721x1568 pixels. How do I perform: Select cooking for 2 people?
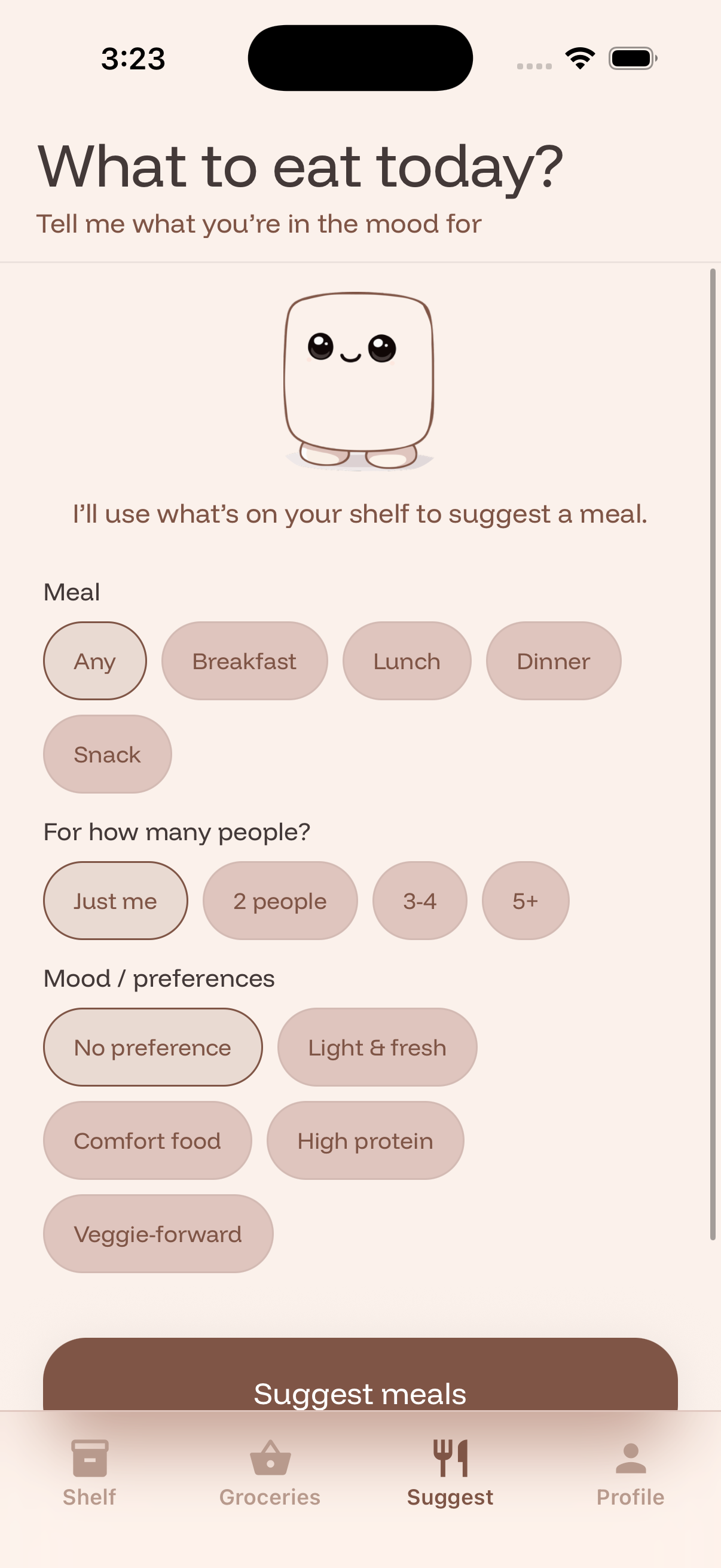click(x=280, y=901)
